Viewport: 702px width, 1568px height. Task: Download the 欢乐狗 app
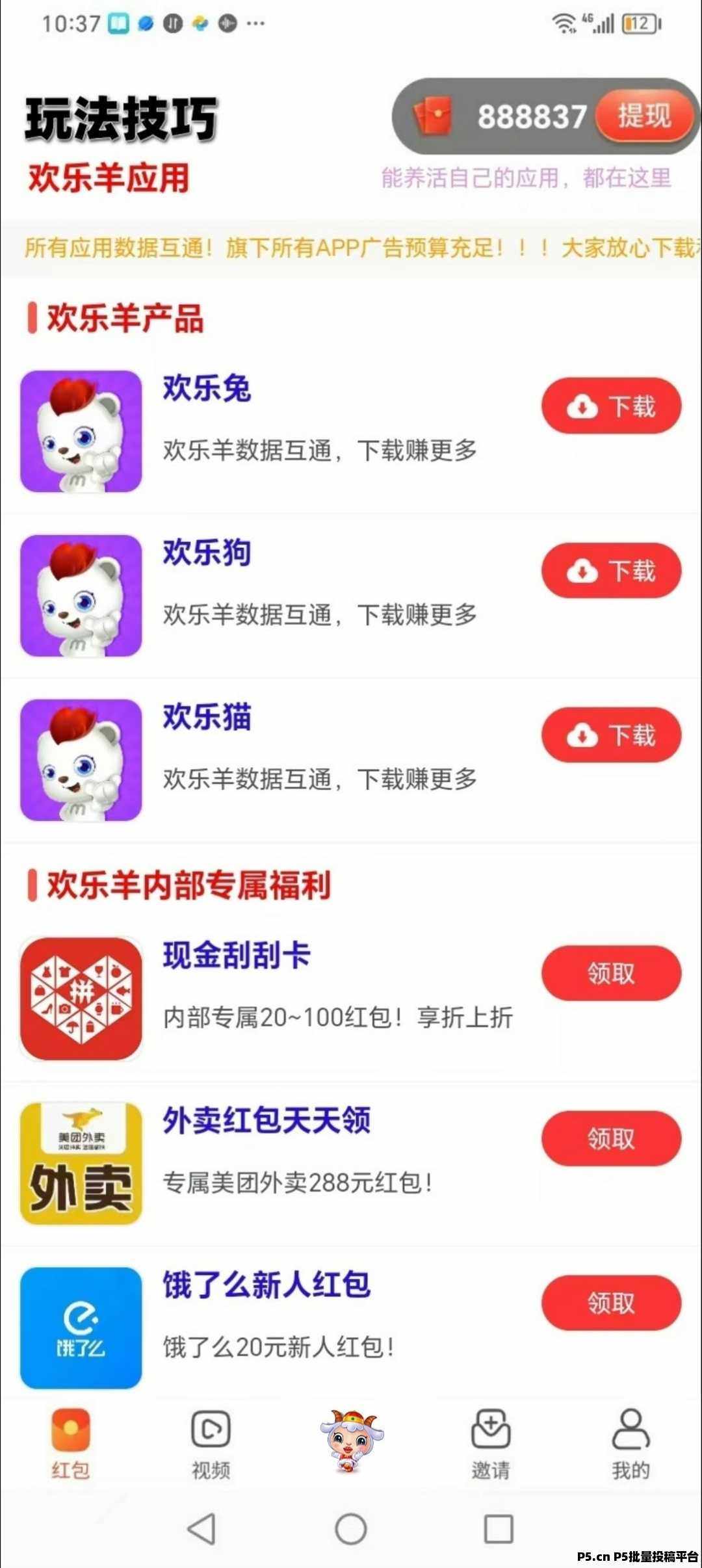click(611, 571)
